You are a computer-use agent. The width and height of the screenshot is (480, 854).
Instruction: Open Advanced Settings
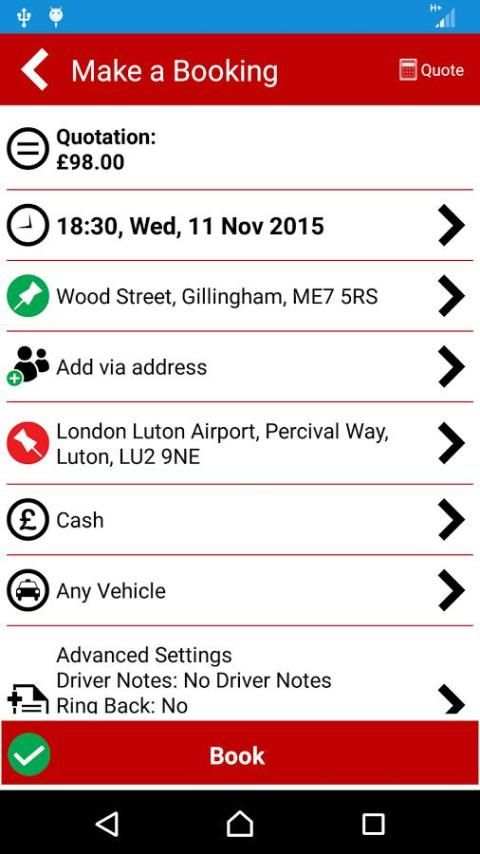pyautogui.click(x=240, y=674)
